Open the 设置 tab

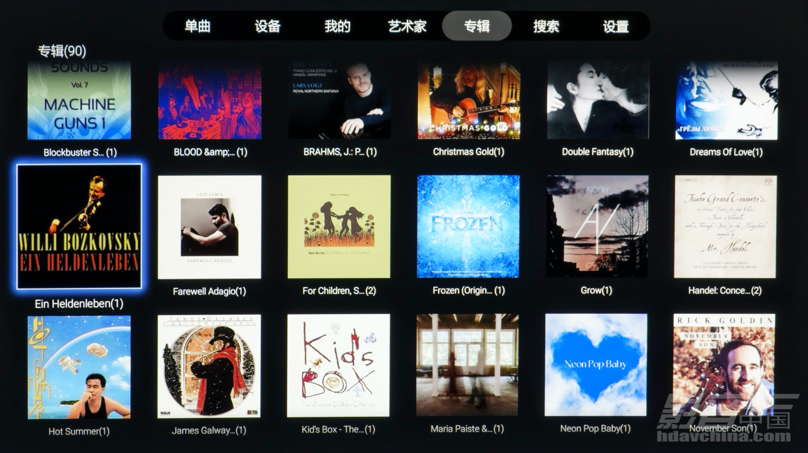[x=616, y=26]
